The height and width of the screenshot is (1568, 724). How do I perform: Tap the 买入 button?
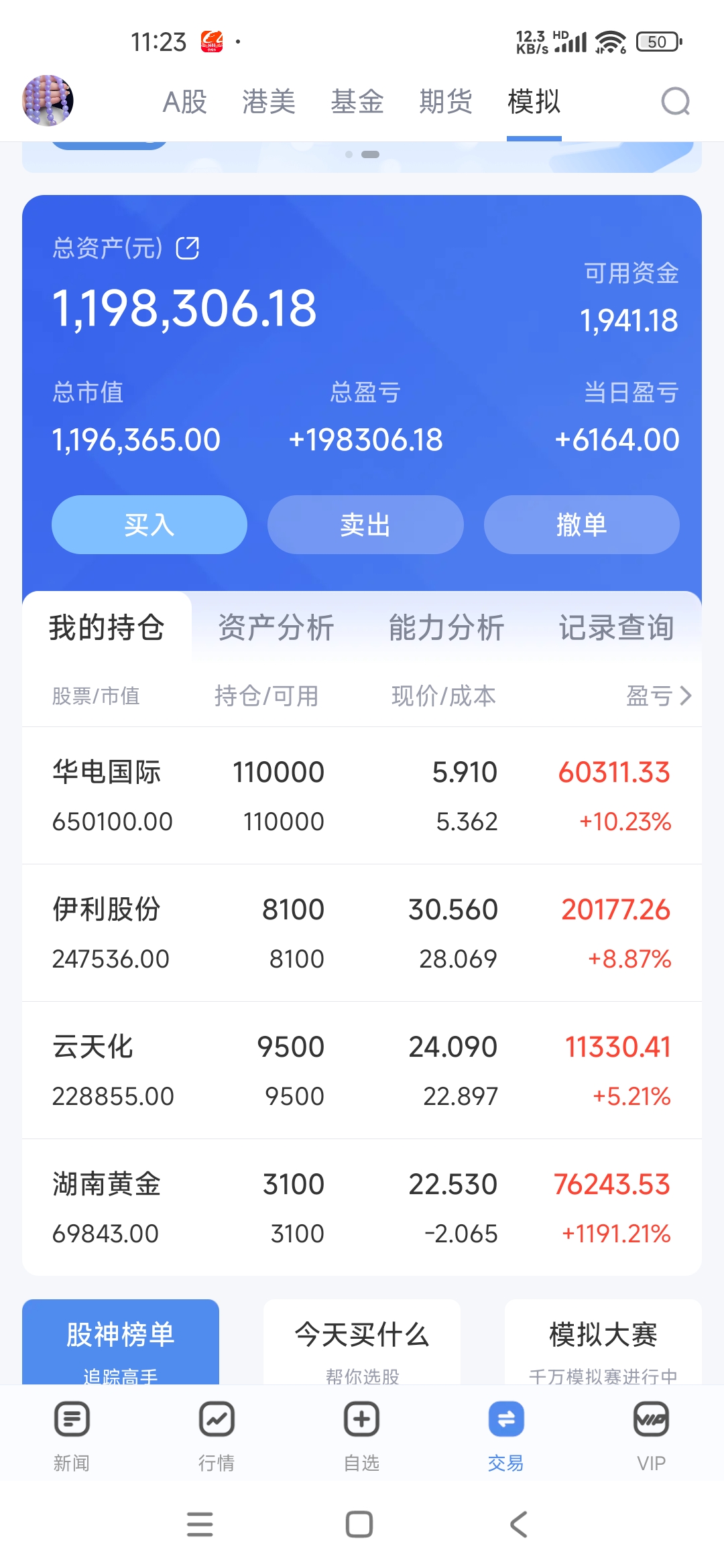149,525
